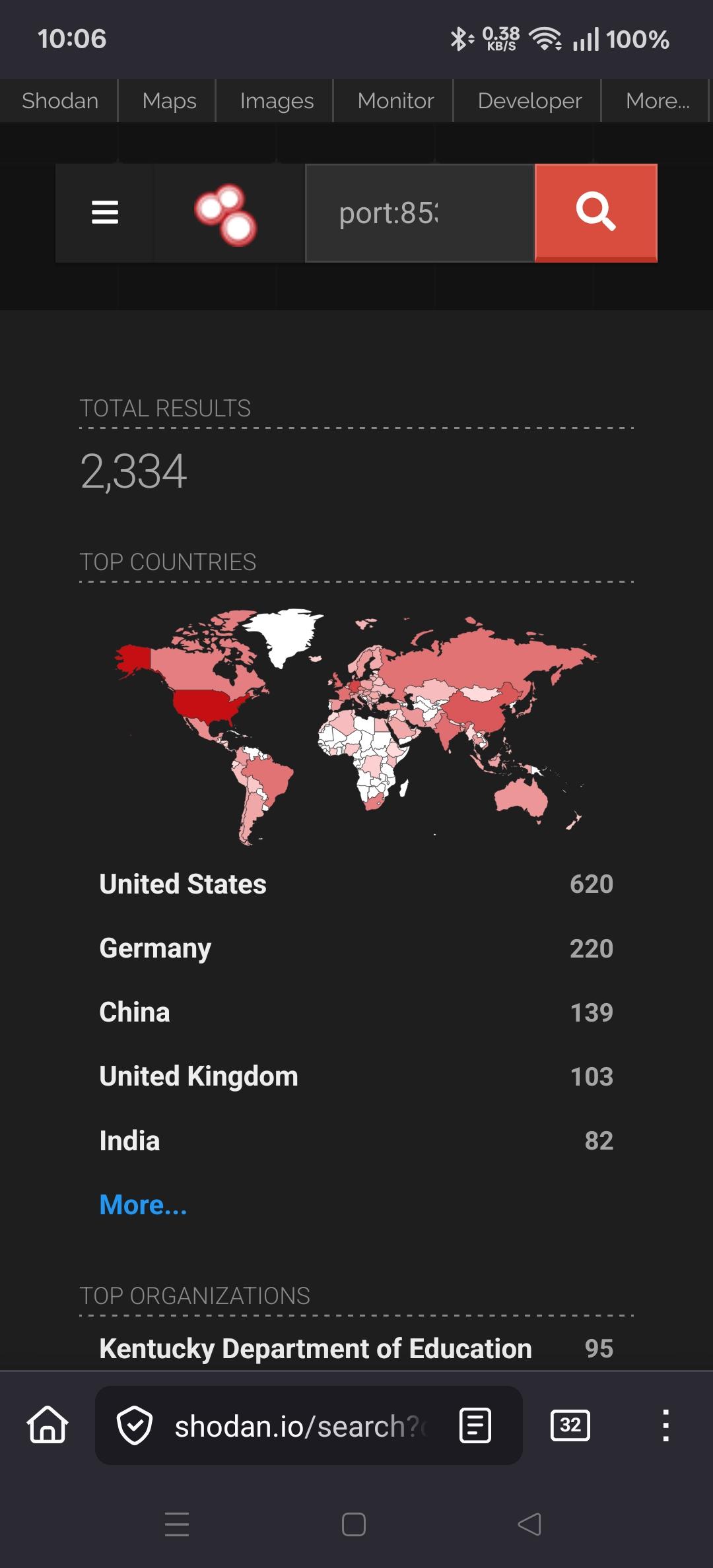
Task: Filter results by China
Action: [135, 1012]
